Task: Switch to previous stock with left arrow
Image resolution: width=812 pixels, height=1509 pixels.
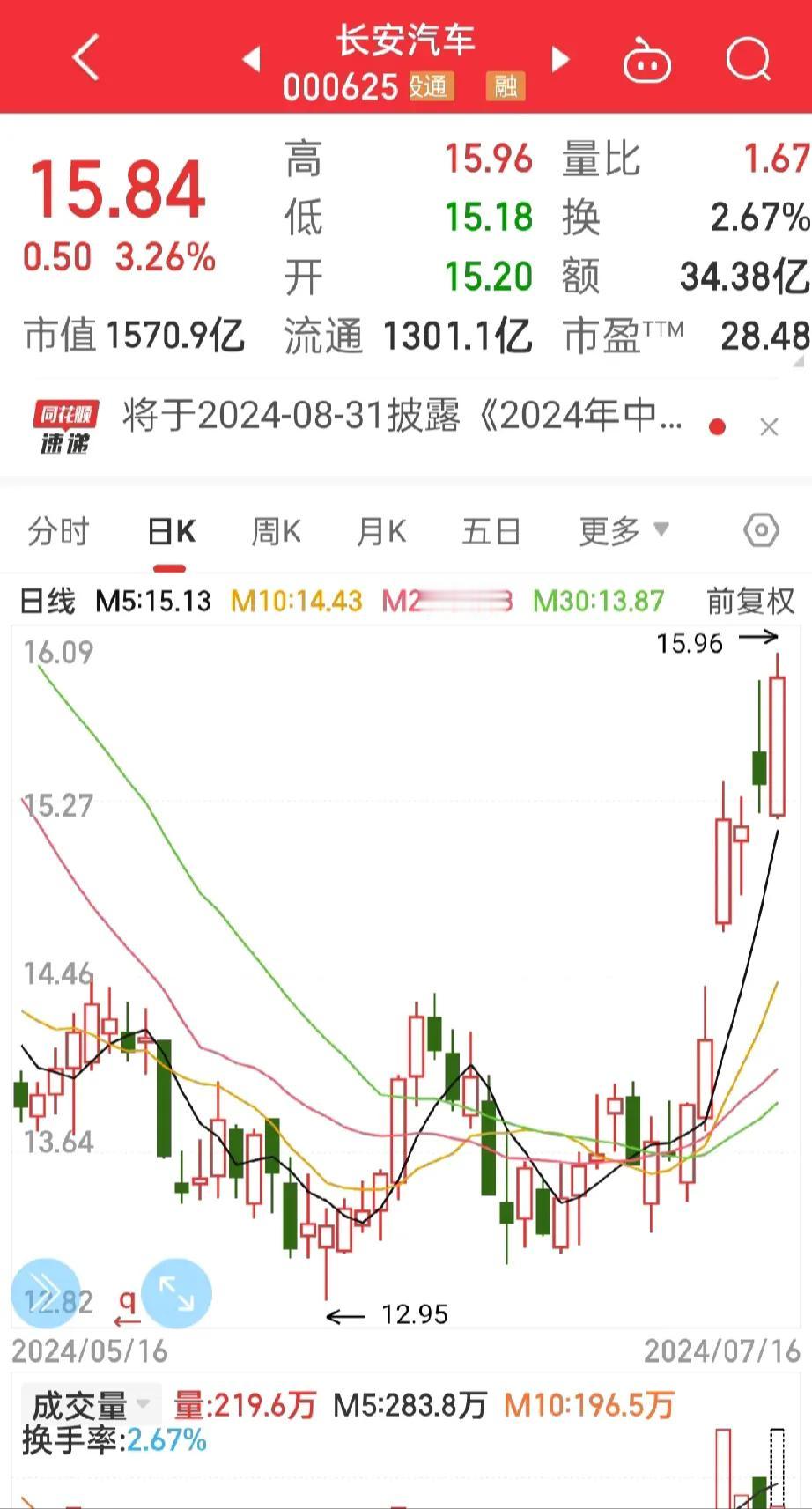Action: (x=251, y=60)
